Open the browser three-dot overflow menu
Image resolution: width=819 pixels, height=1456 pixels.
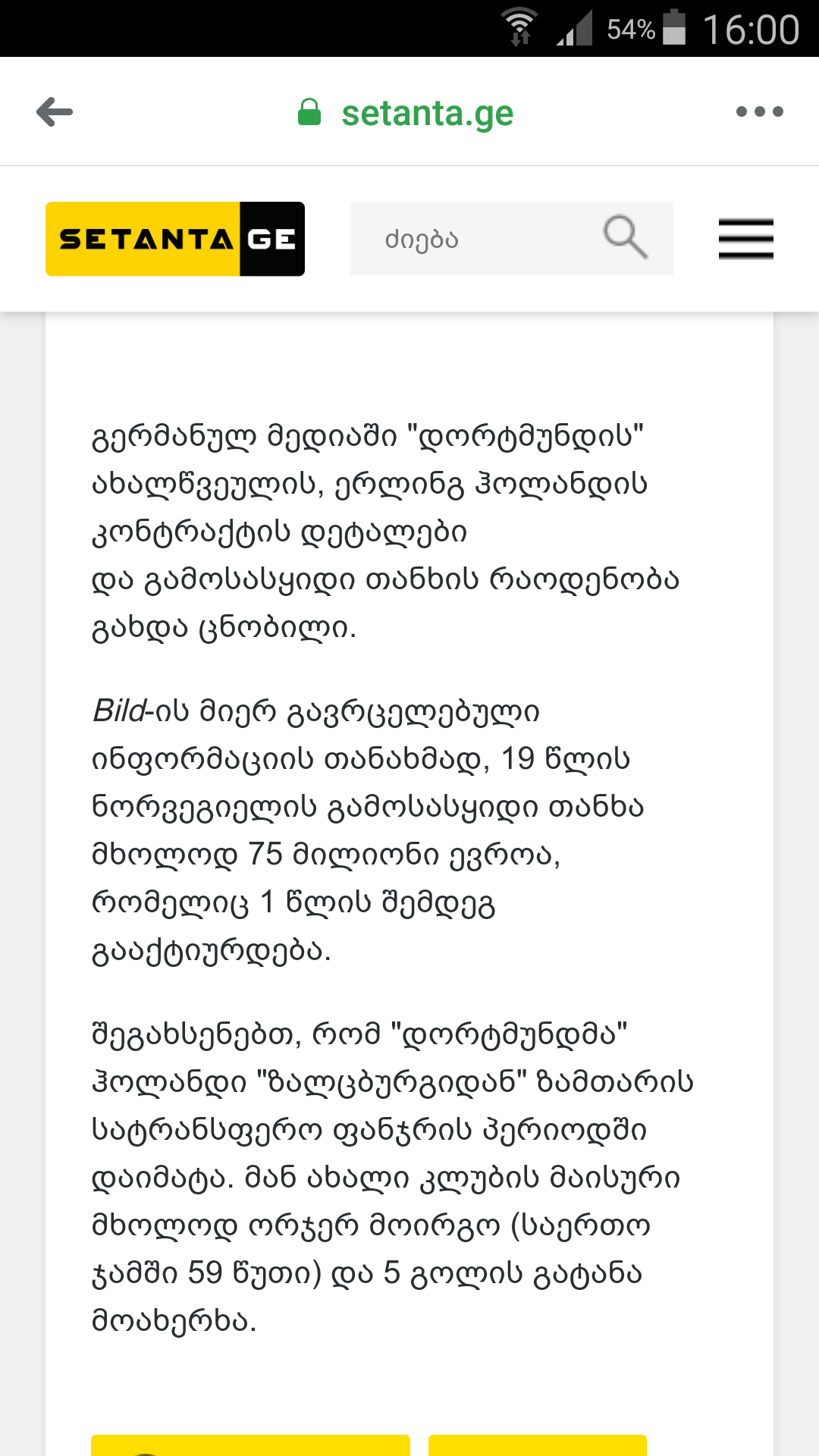coord(759,112)
